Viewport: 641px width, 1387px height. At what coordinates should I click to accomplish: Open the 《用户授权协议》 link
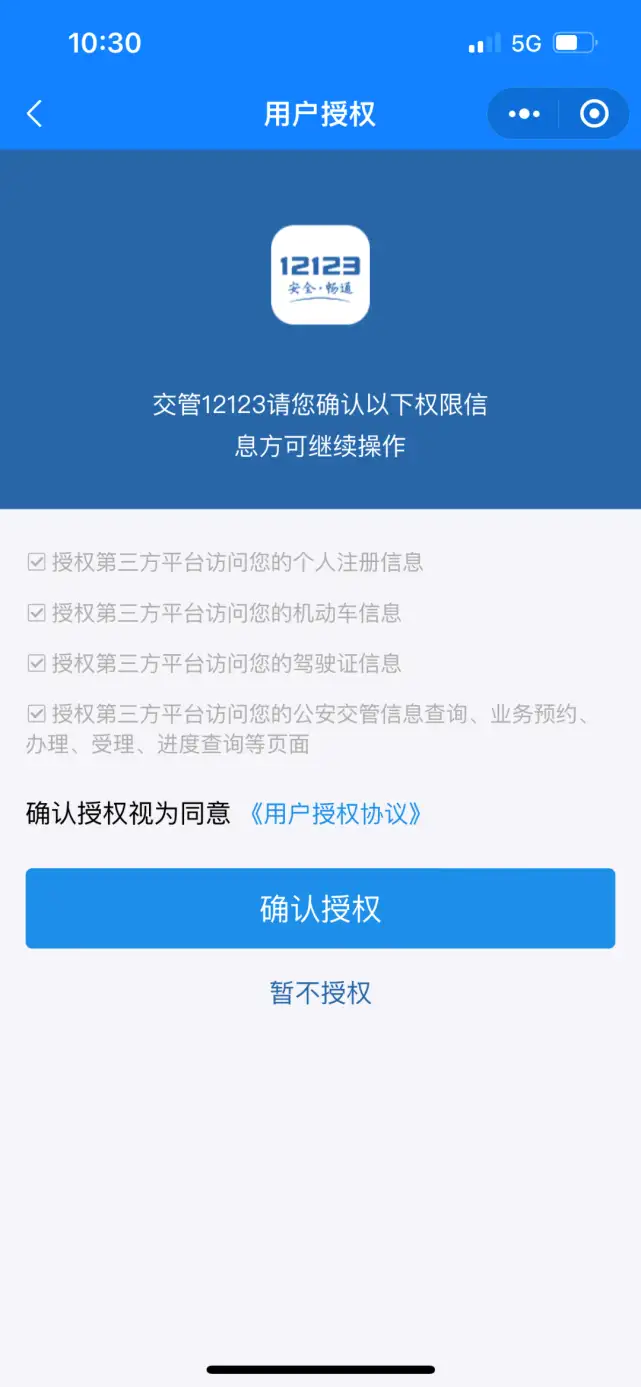pyautogui.click(x=334, y=813)
